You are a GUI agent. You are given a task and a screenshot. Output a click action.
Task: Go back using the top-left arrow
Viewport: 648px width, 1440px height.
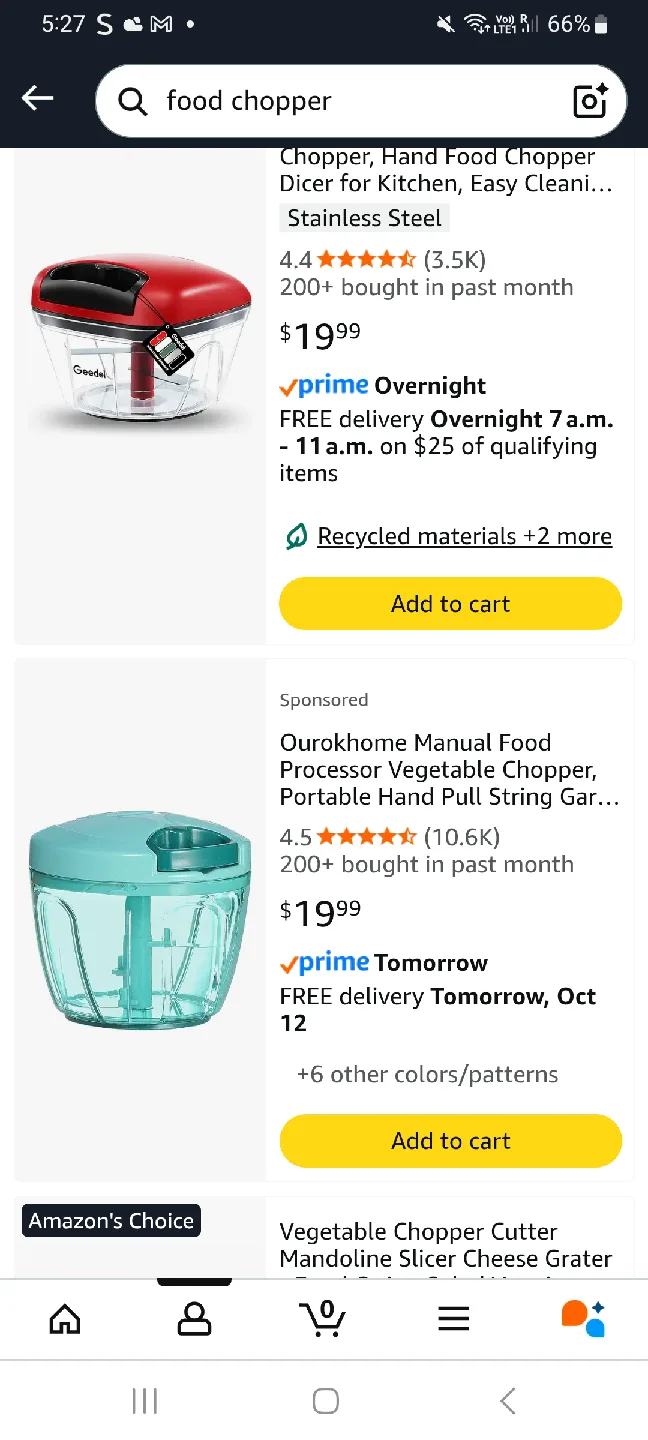click(38, 98)
